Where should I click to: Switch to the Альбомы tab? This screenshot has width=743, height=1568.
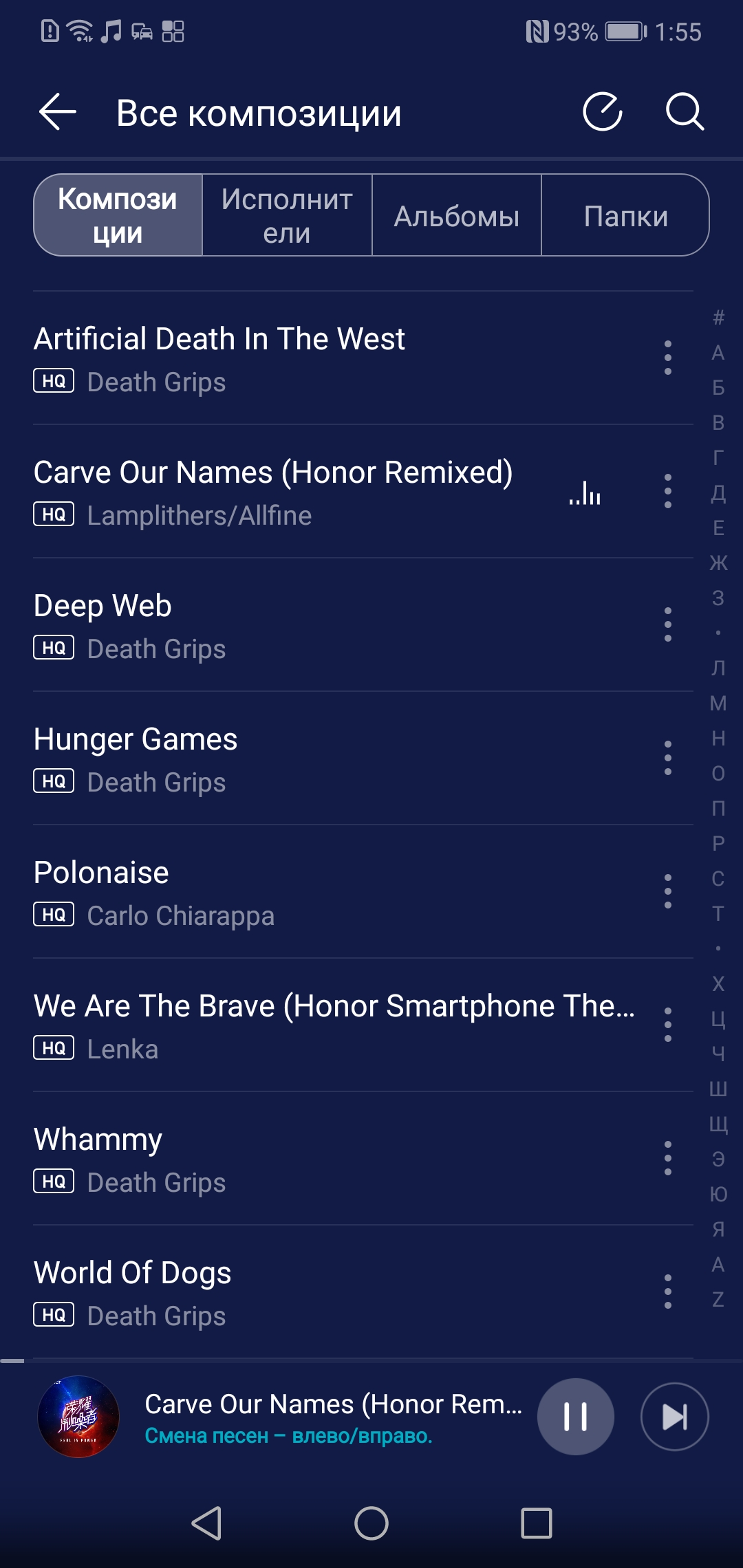(x=457, y=215)
